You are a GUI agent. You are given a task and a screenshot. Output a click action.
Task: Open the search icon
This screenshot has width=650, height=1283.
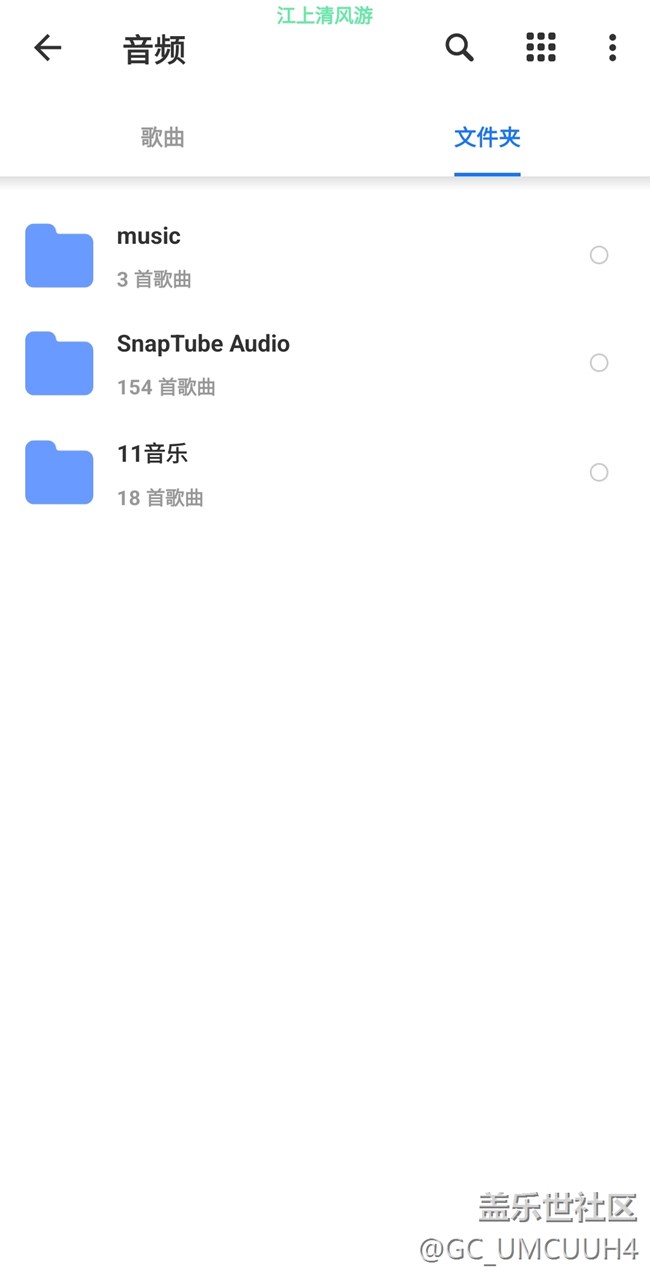[459, 48]
